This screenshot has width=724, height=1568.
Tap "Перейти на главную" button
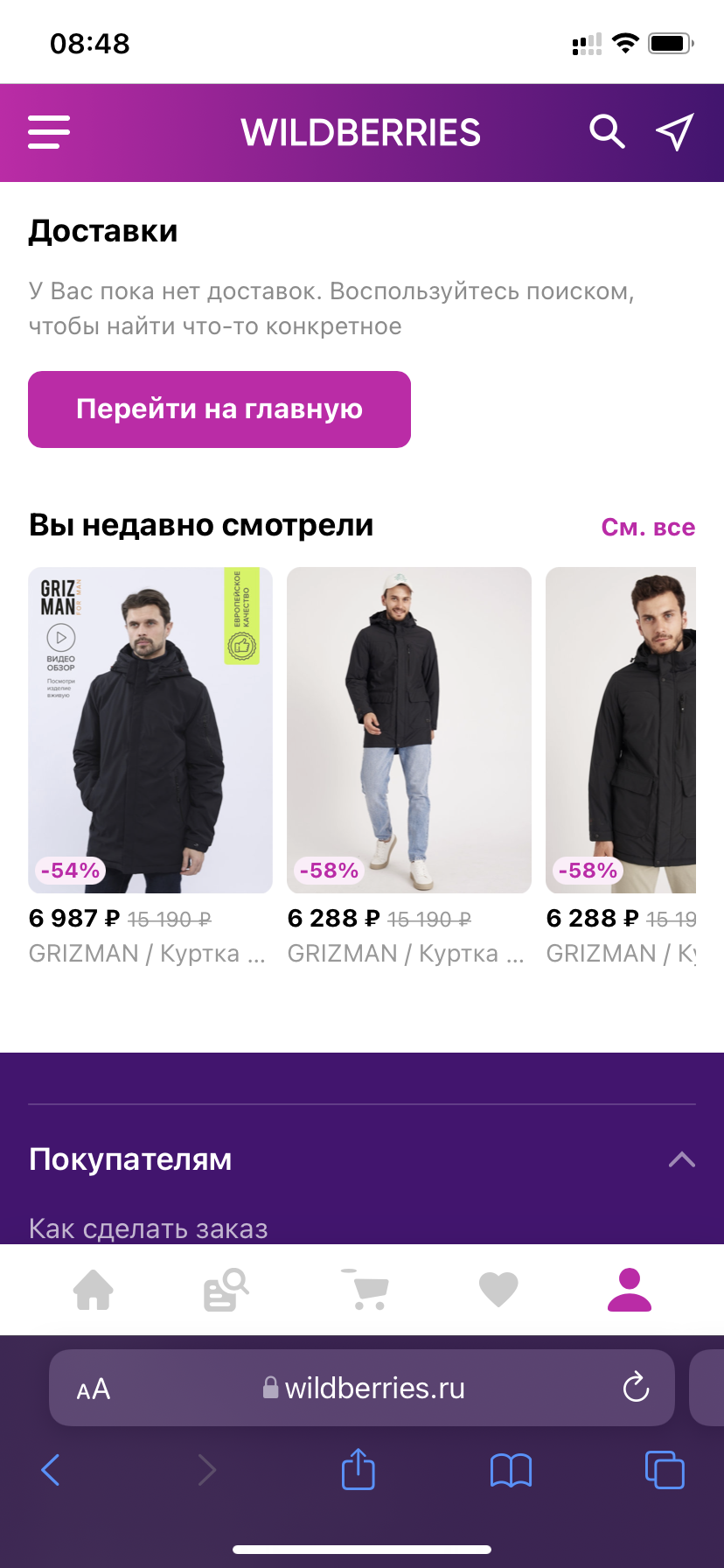tap(219, 409)
